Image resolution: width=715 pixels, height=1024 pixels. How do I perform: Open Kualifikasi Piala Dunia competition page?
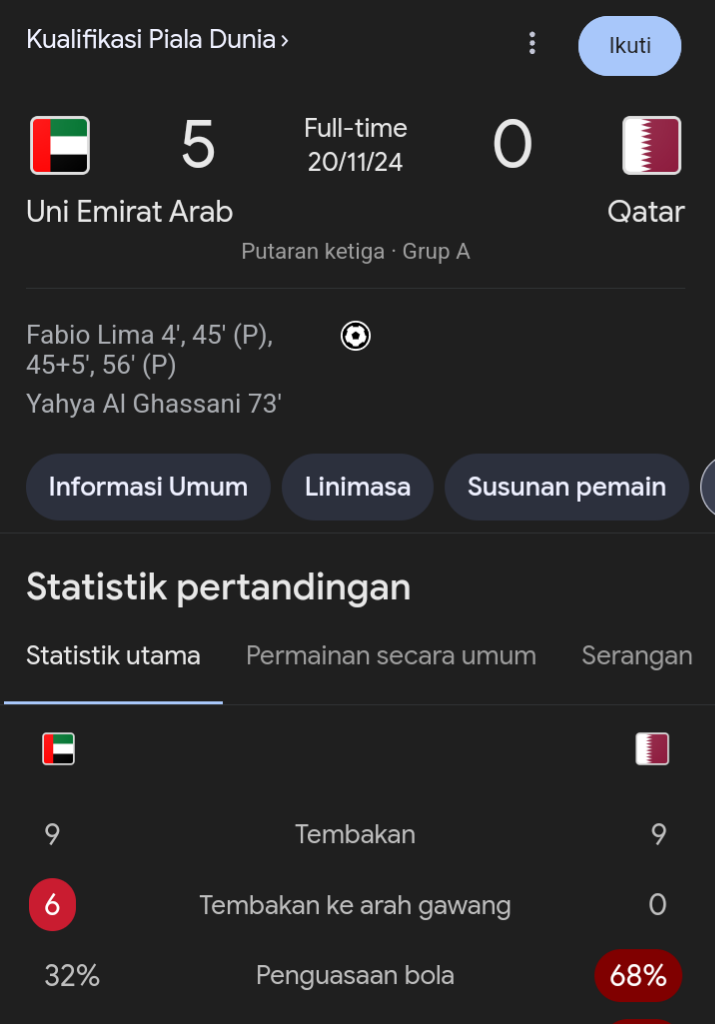tap(157, 40)
